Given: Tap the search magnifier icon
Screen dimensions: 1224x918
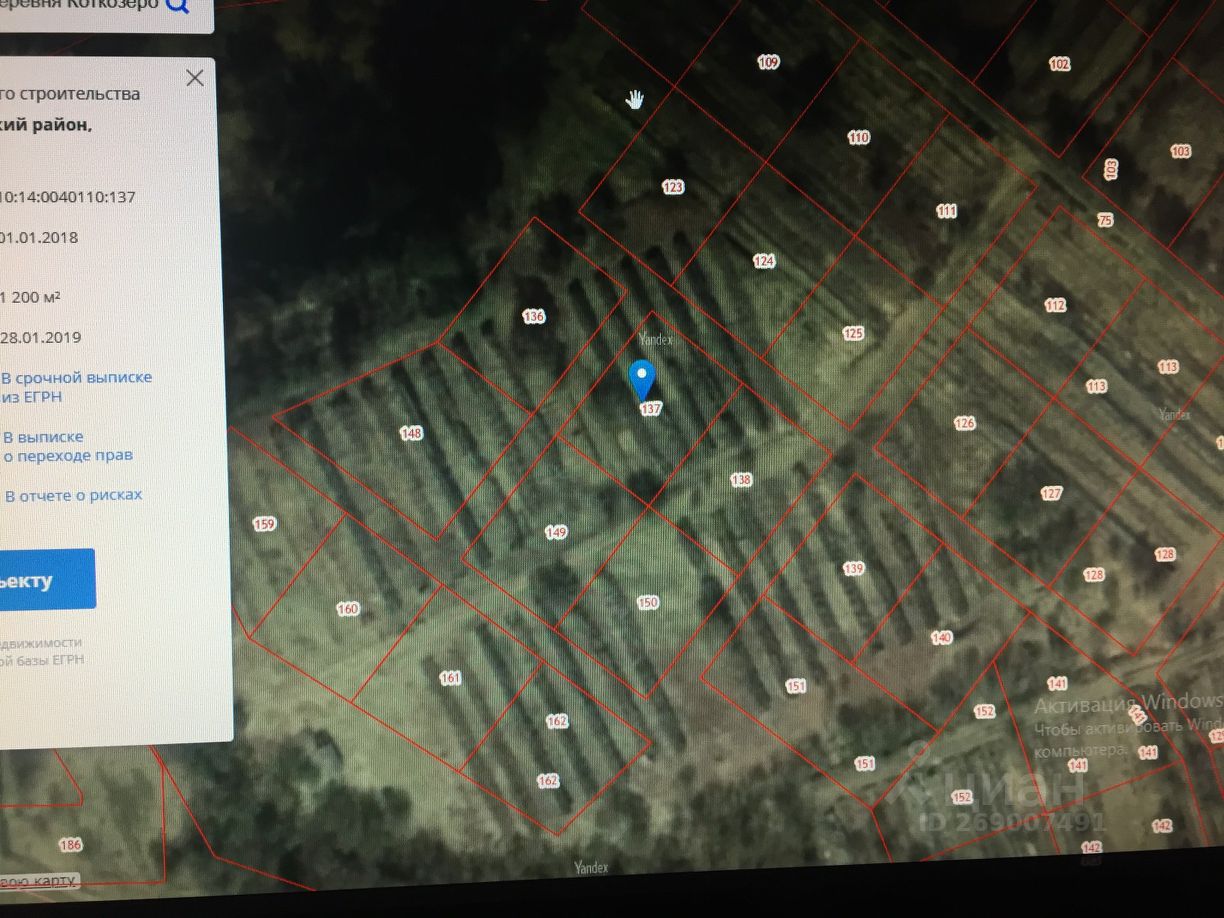Looking at the screenshot, I should coord(178,6).
